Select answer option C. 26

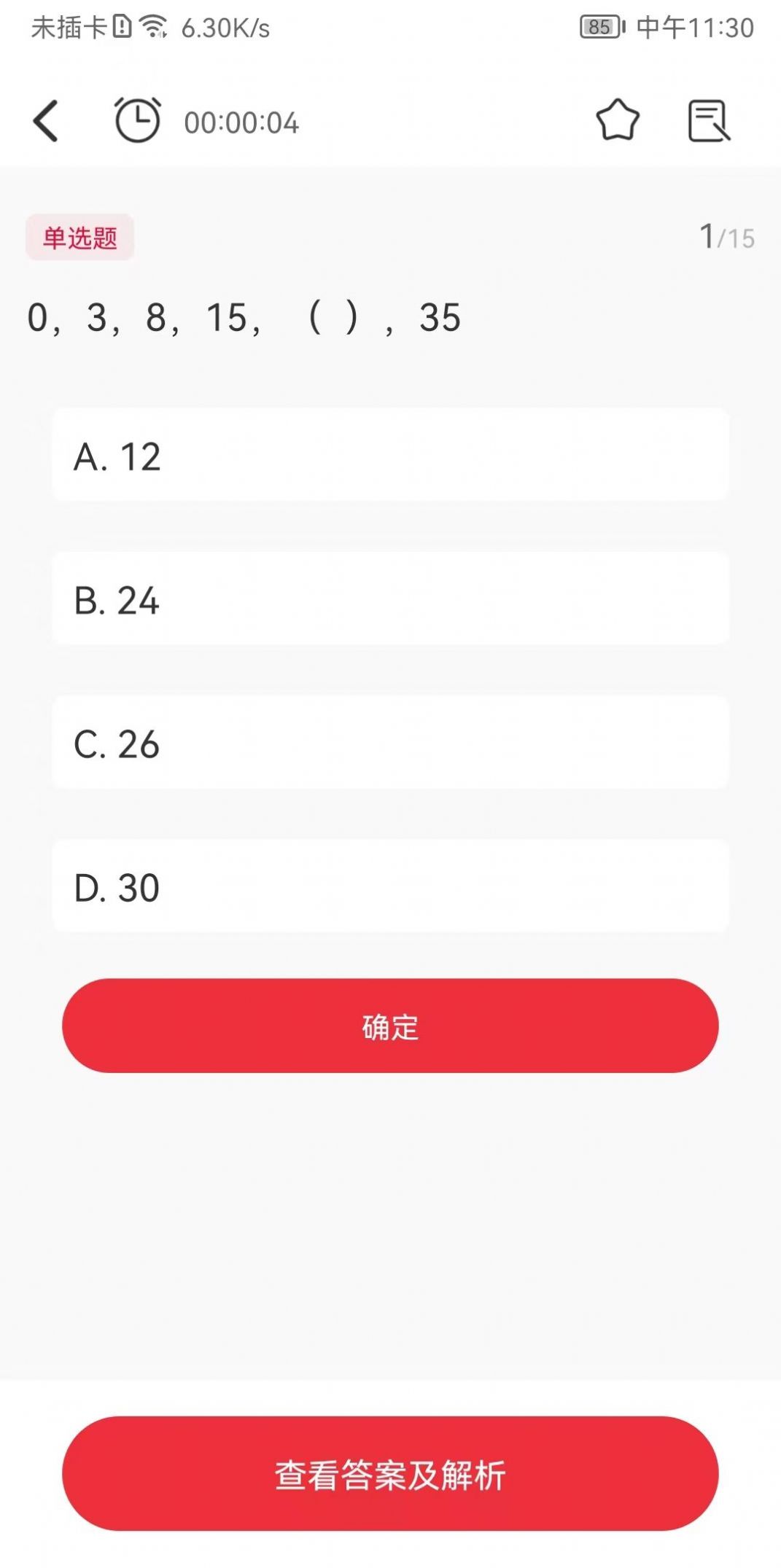click(390, 742)
